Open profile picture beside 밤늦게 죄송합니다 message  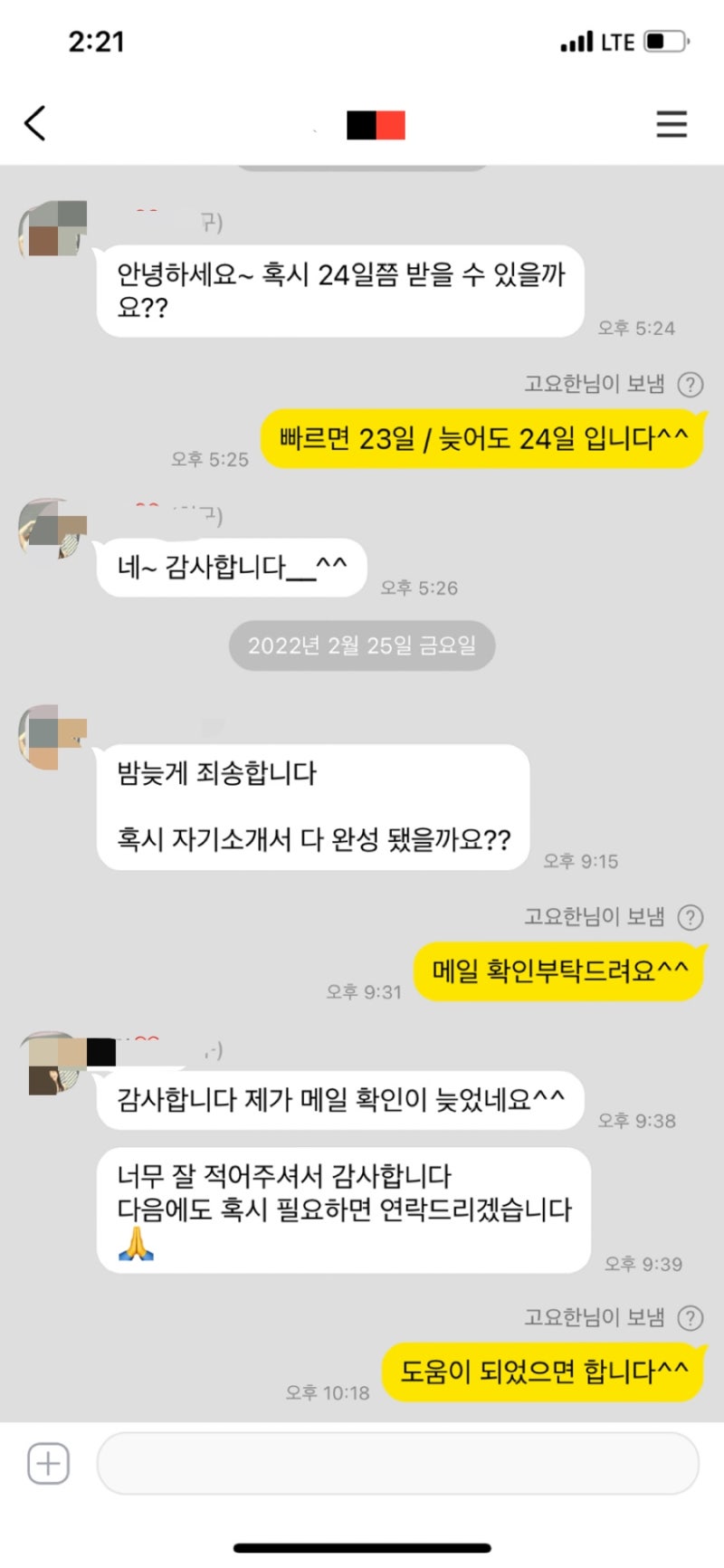(52, 738)
